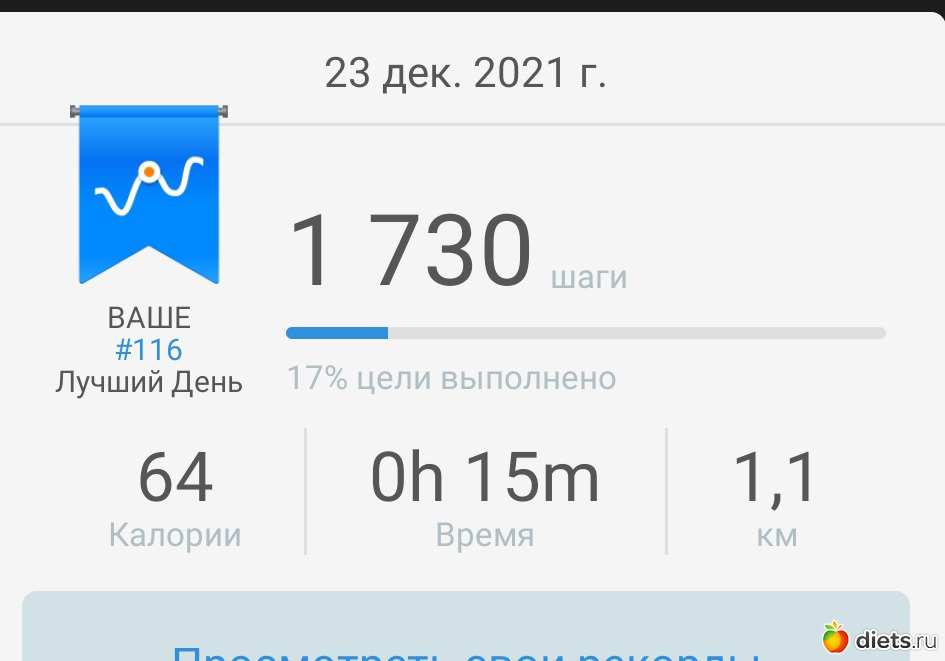Tap the blue best day ribbon badge
Screen dimensions: 945x661
(x=148, y=193)
